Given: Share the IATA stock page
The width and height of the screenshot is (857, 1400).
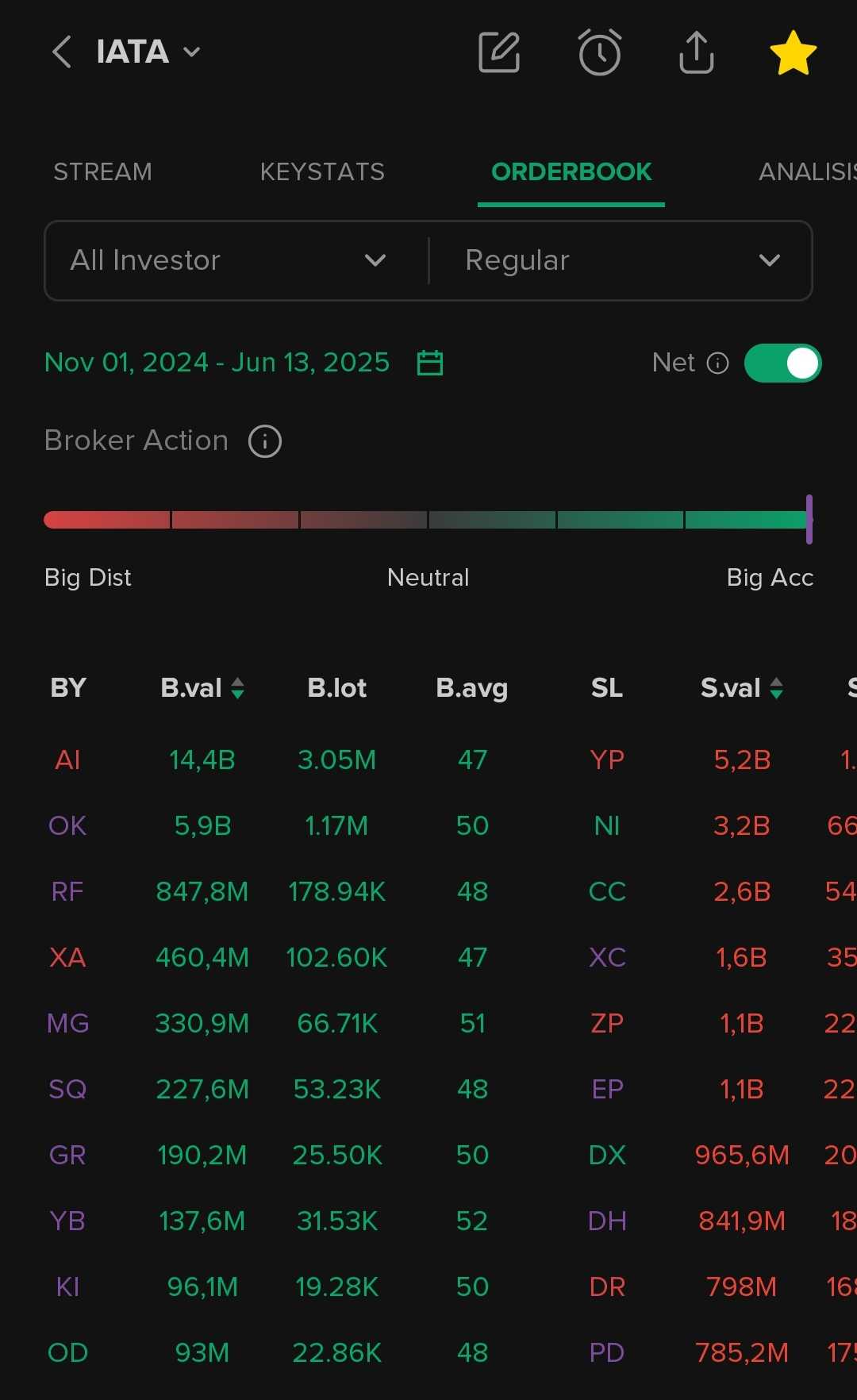Looking at the screenshot, I should coord(697,52).
